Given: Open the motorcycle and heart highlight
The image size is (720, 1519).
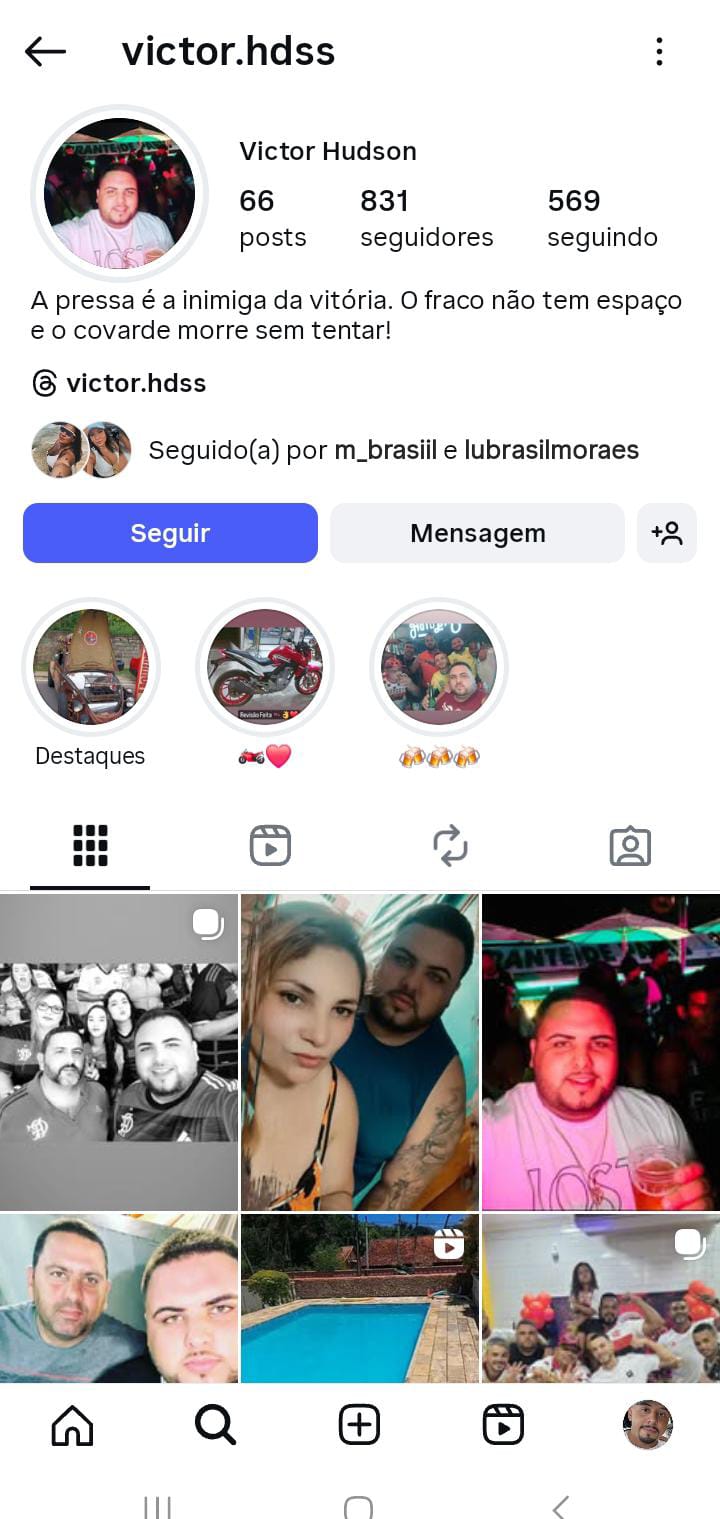Looking at the screenshot, I should (x=265, y=667).
